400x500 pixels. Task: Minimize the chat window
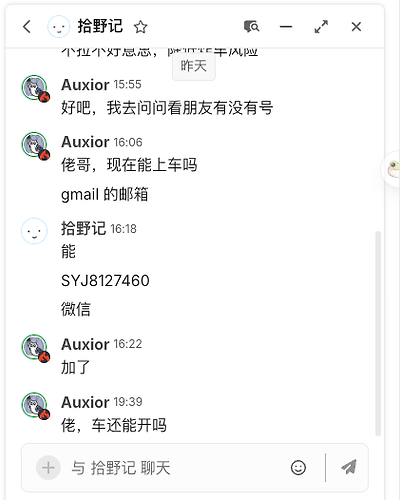[286, 27]
